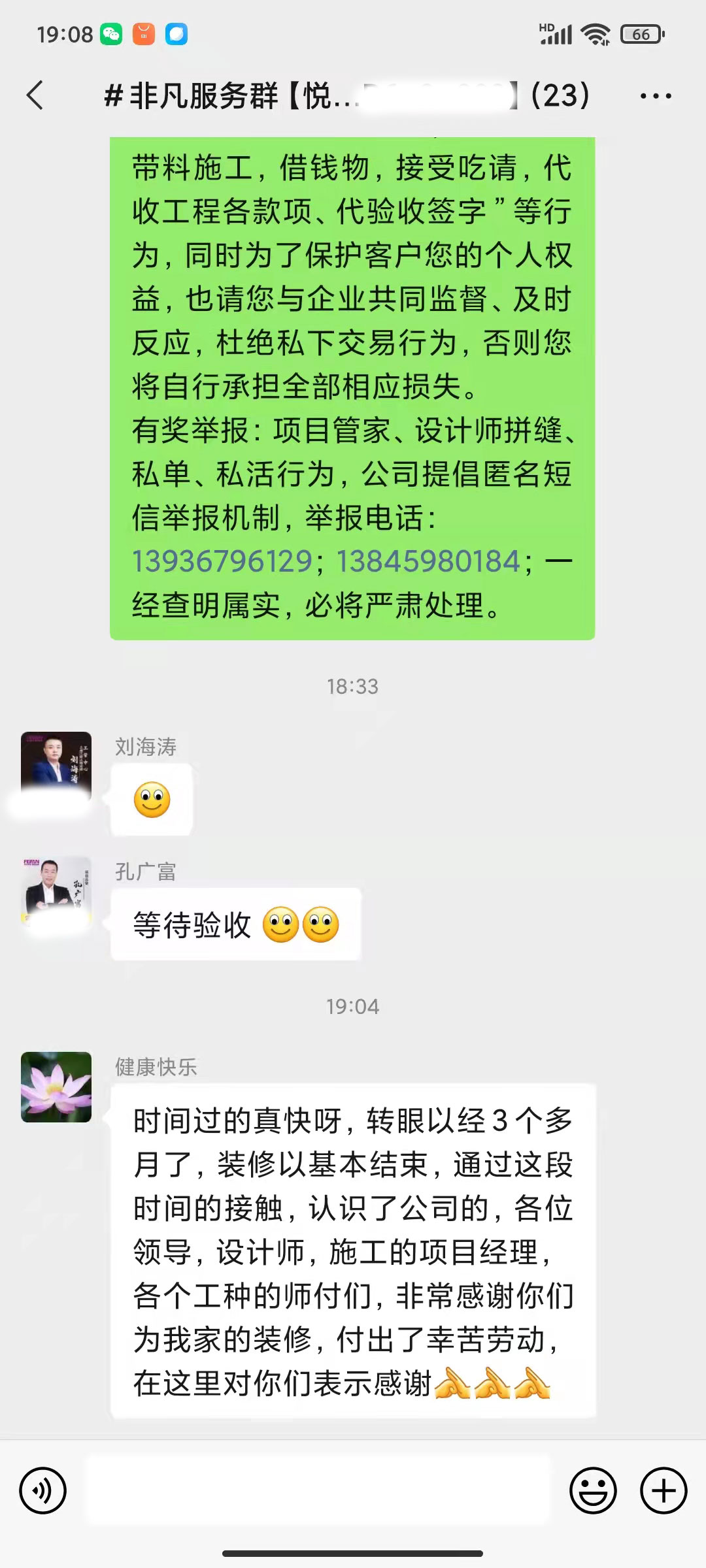Switch to voice message input
This screenshot has width=706, height=1568.
coord(43,1490)
